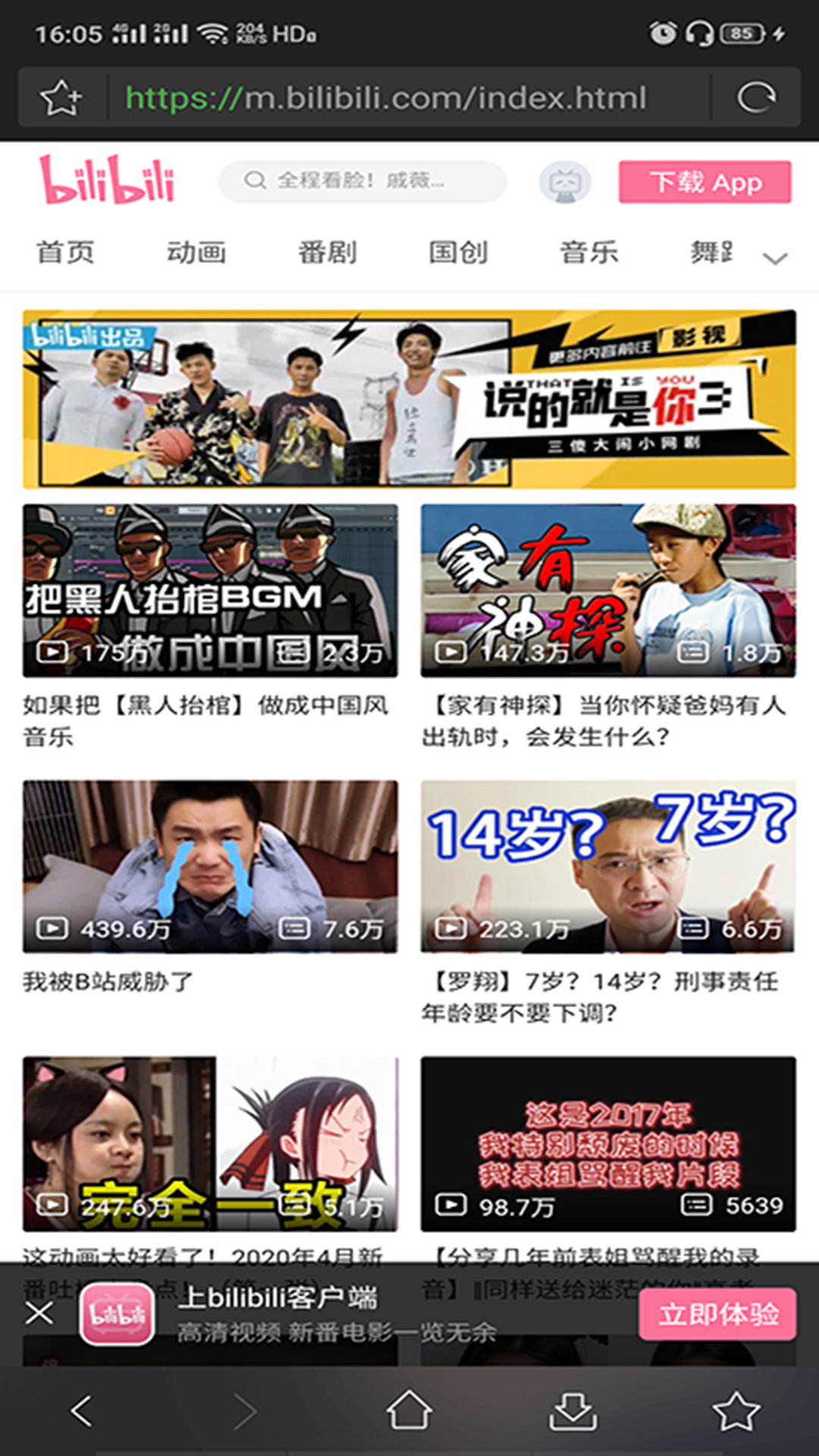Open the user avatar icon
Image resolution: width=819 pixels, height=1456 pixels.
(x=565, y=182)
